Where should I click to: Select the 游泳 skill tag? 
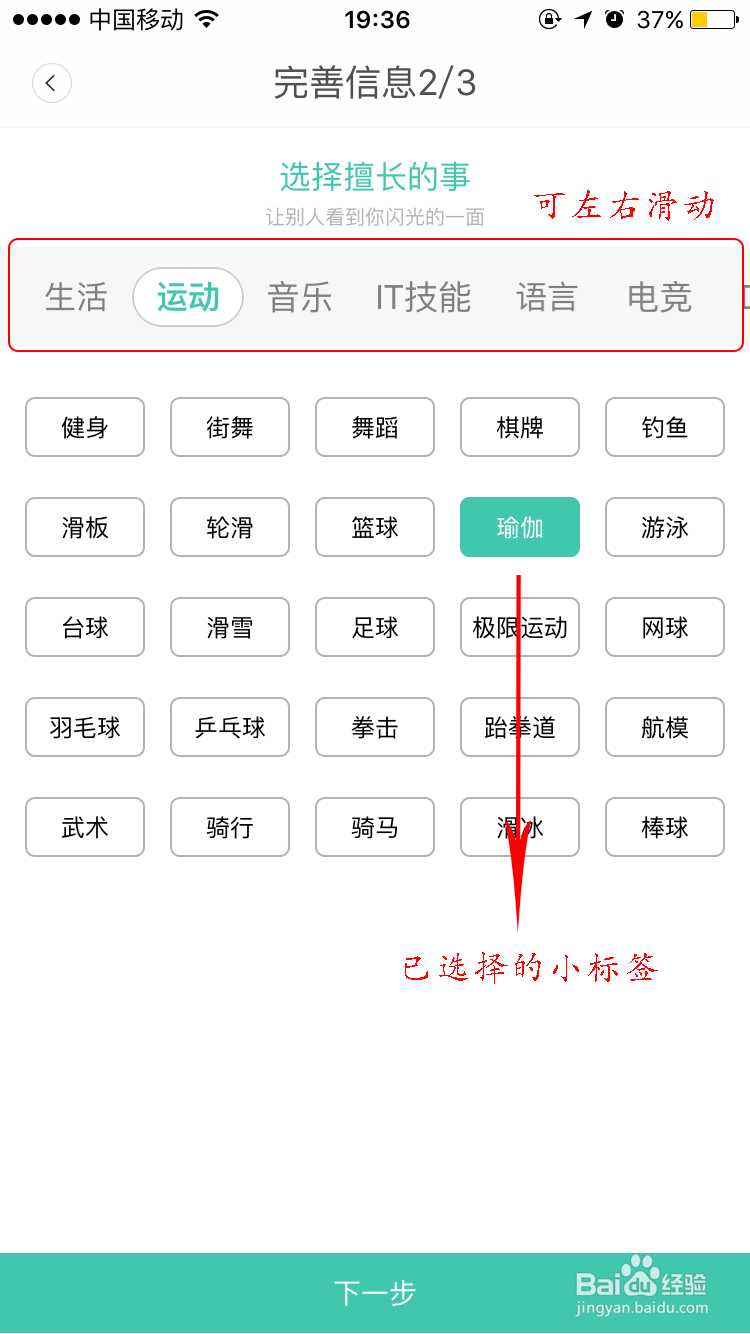pos(664,527)
